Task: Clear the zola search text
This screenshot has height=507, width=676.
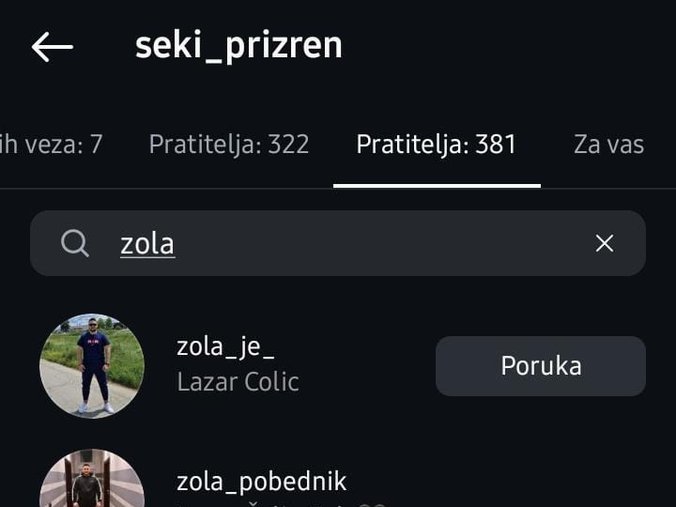Action: point(604,243)
